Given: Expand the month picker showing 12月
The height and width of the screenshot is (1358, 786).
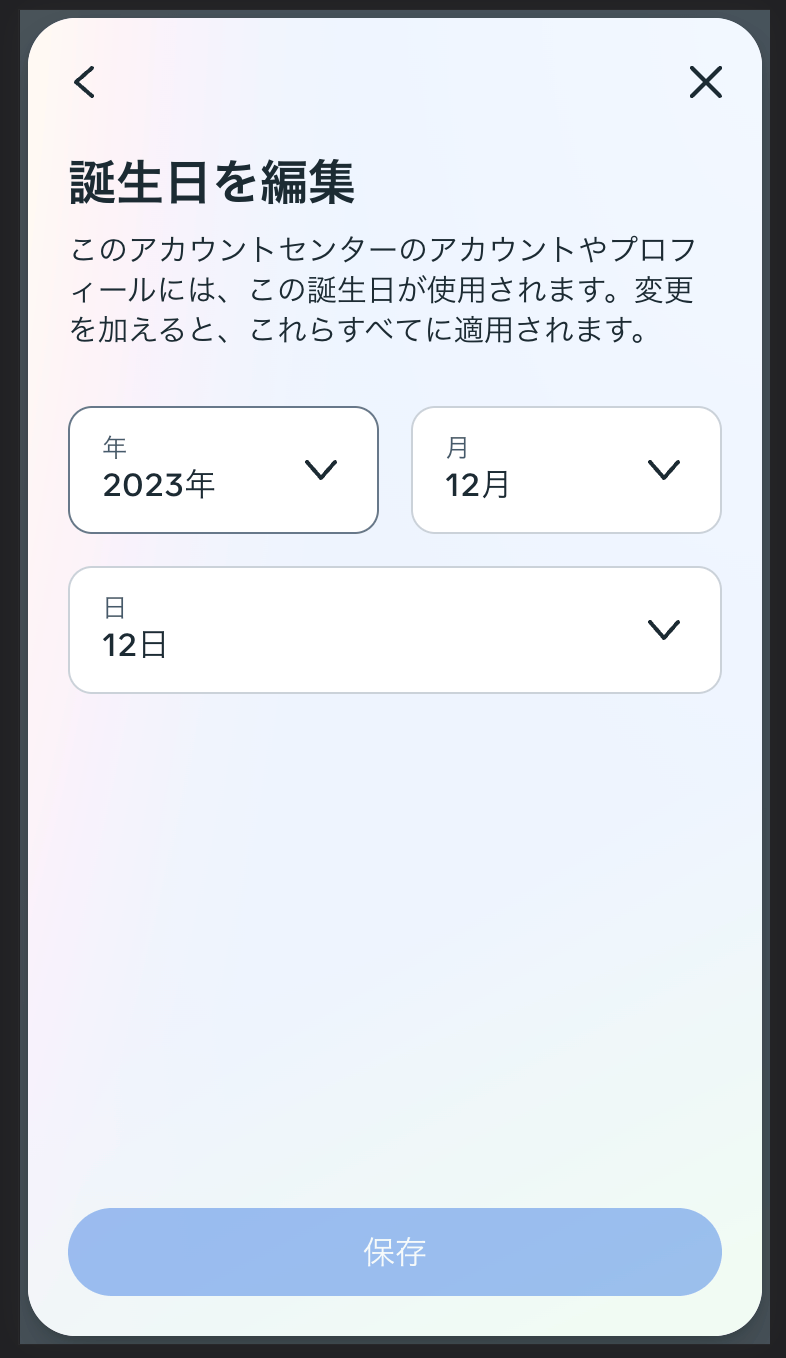Looking at the screenshot, I should (x=566, y=470).
